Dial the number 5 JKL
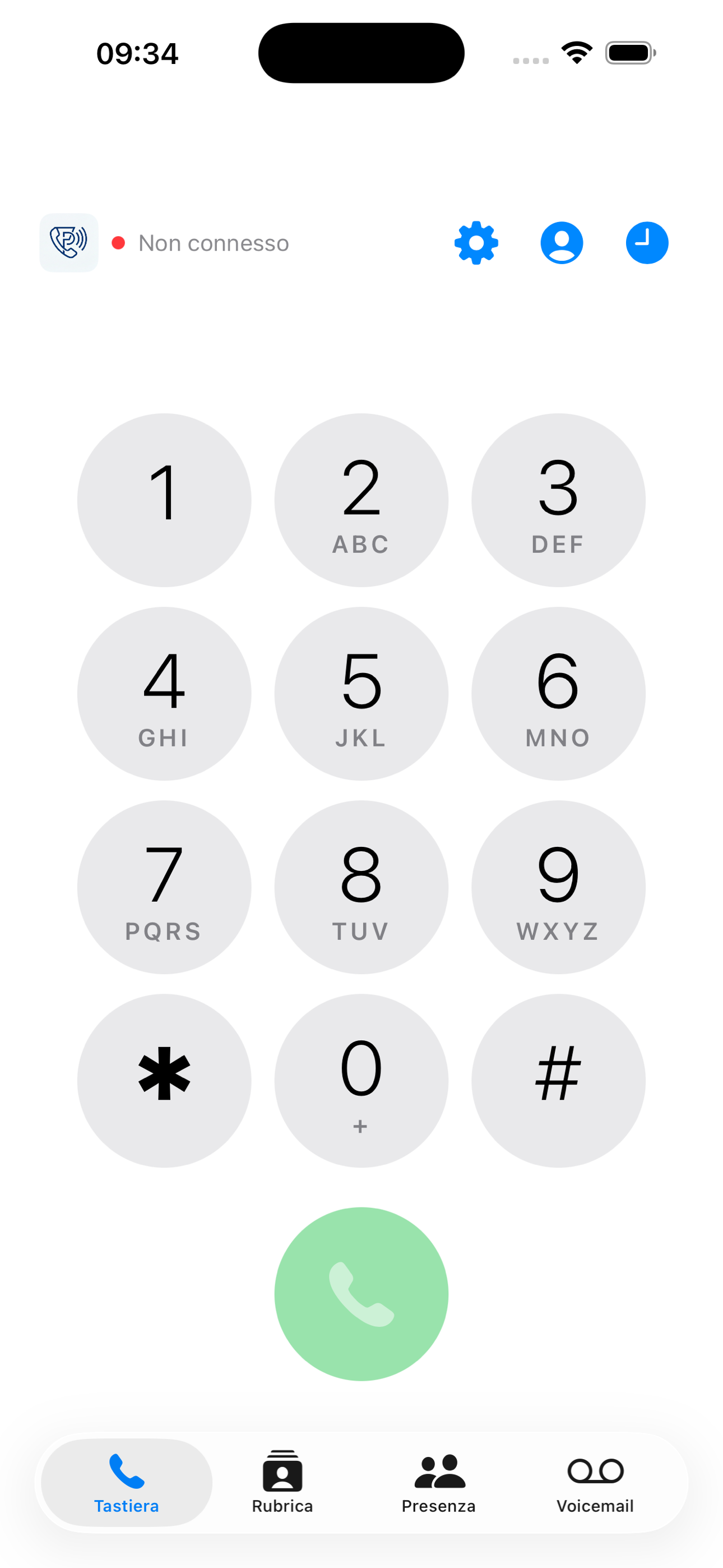 click(x=361, y=694)
